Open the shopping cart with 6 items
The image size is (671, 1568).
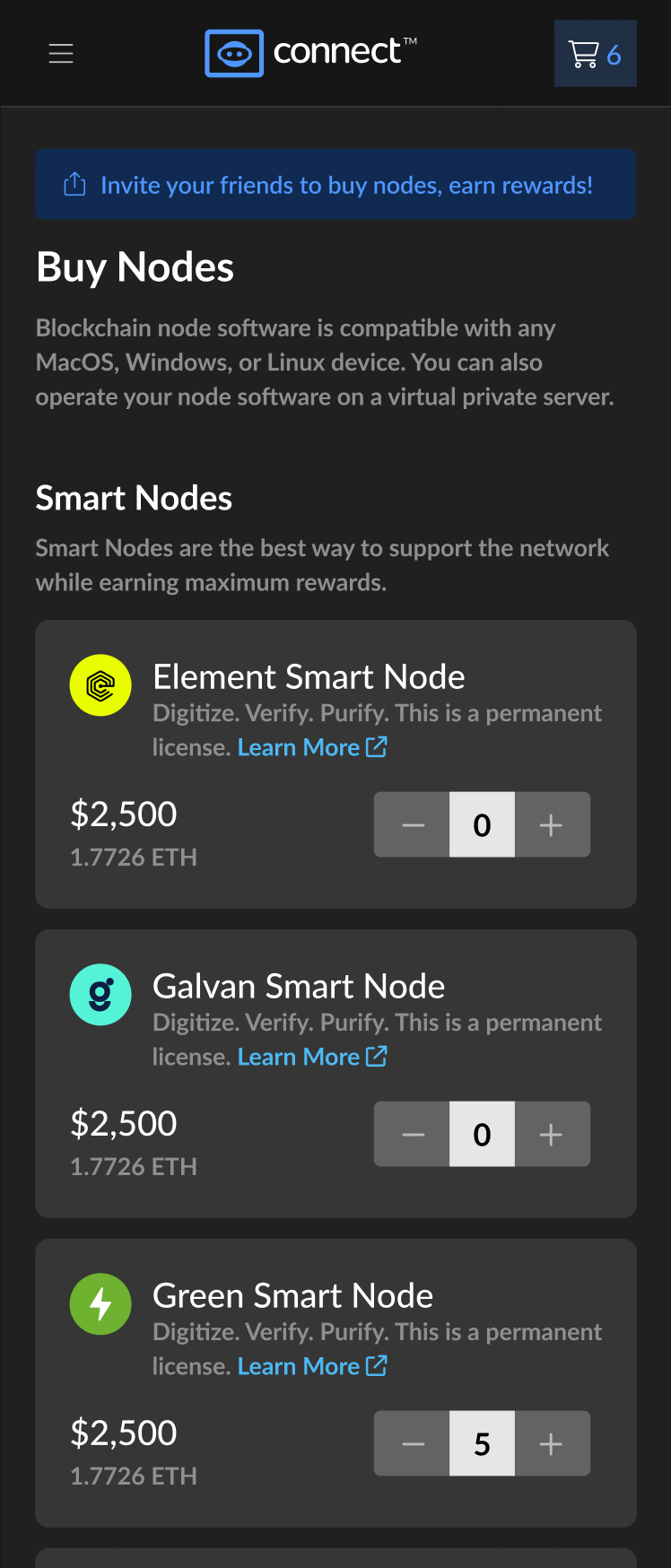click(595, 54)
